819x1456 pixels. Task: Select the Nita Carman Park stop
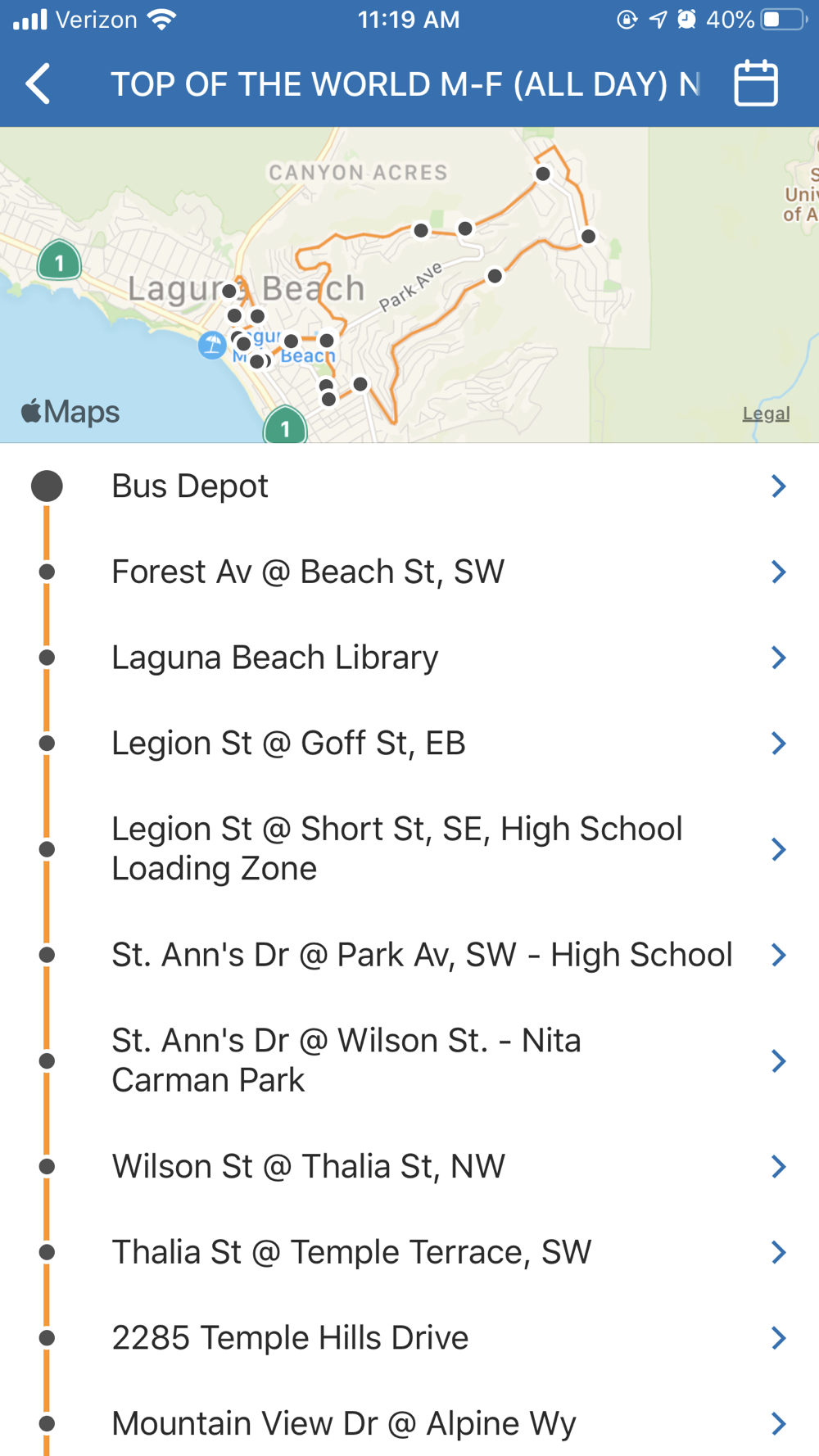[409, 1060]
